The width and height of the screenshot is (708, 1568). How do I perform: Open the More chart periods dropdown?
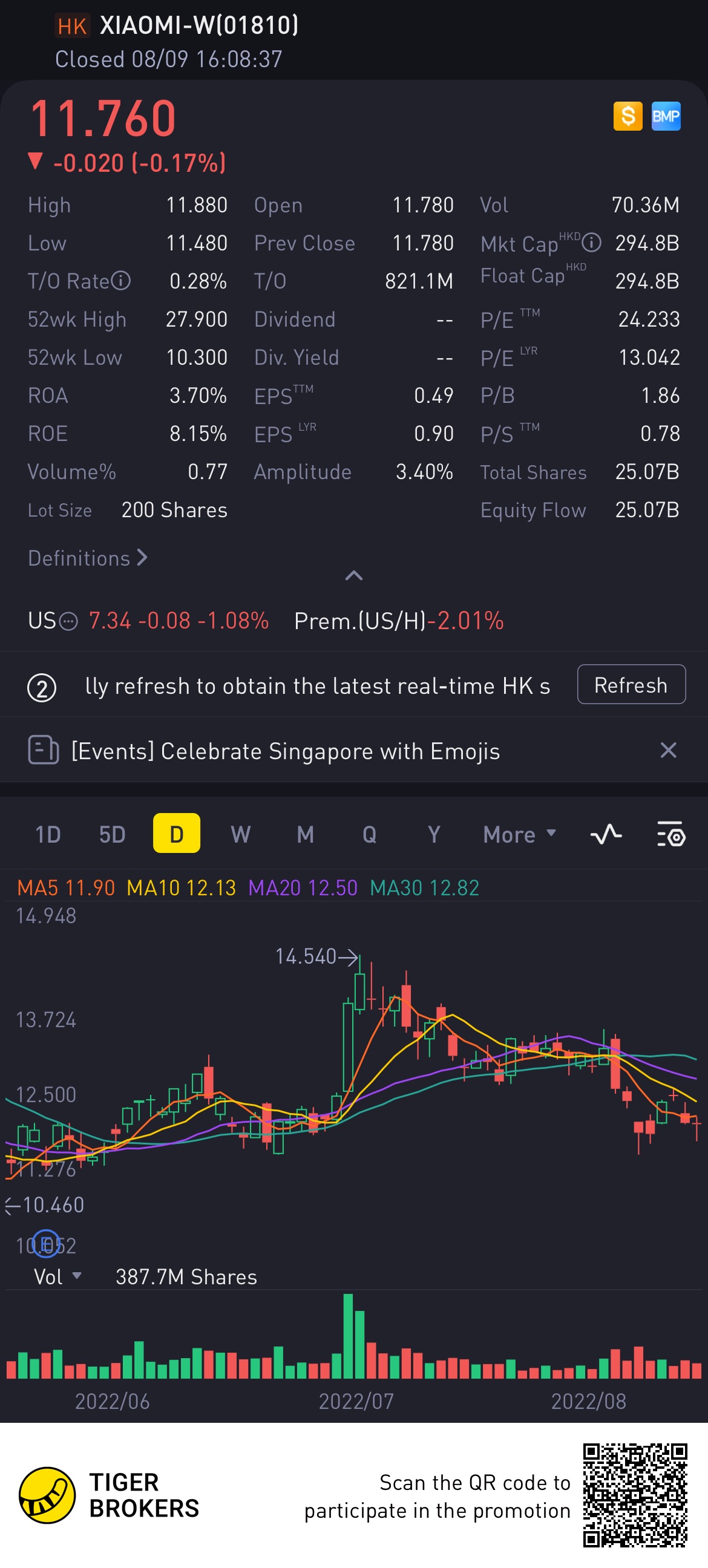519,834
